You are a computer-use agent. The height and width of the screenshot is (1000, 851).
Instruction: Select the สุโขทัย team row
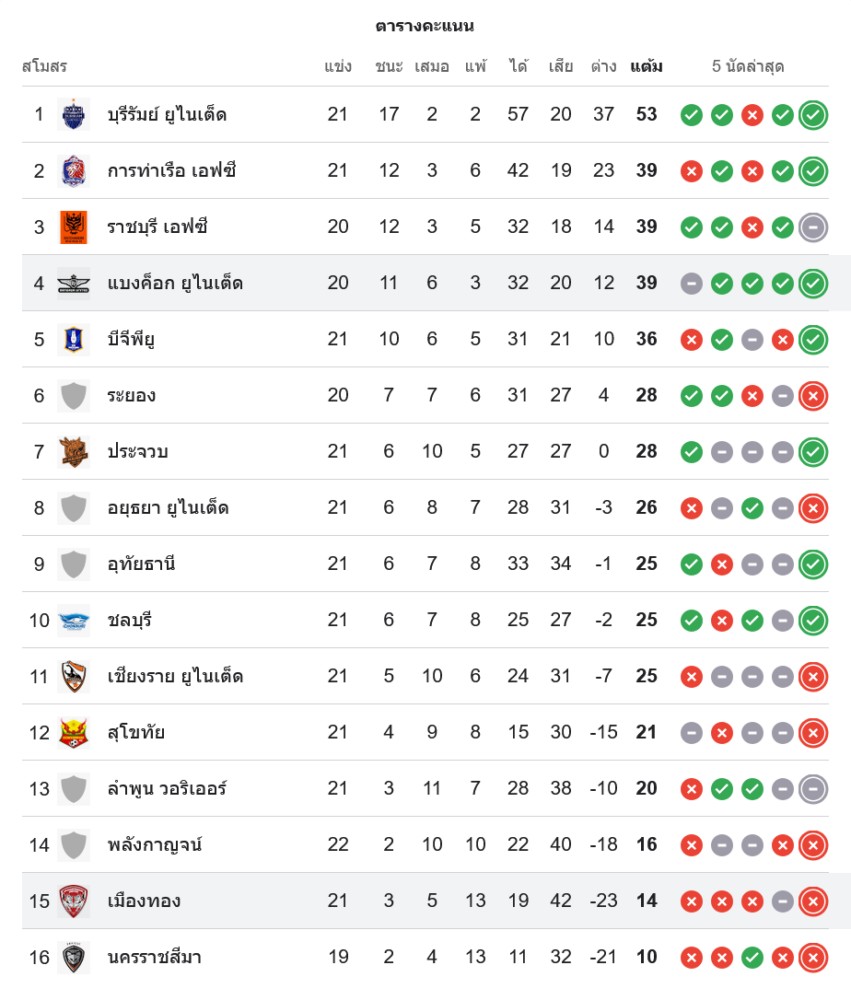coord(136,733)
